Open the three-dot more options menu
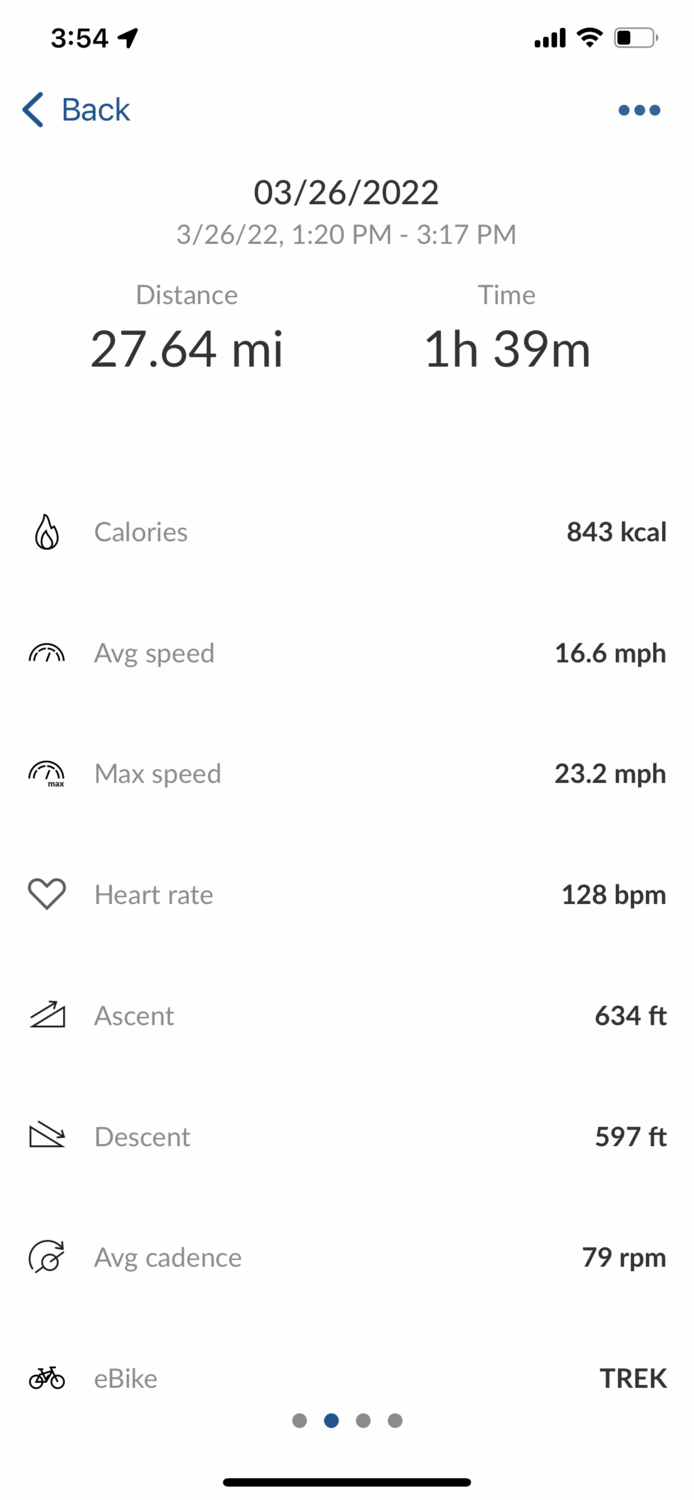Viewport: 694px width, 1500px height. pos(639,110)
